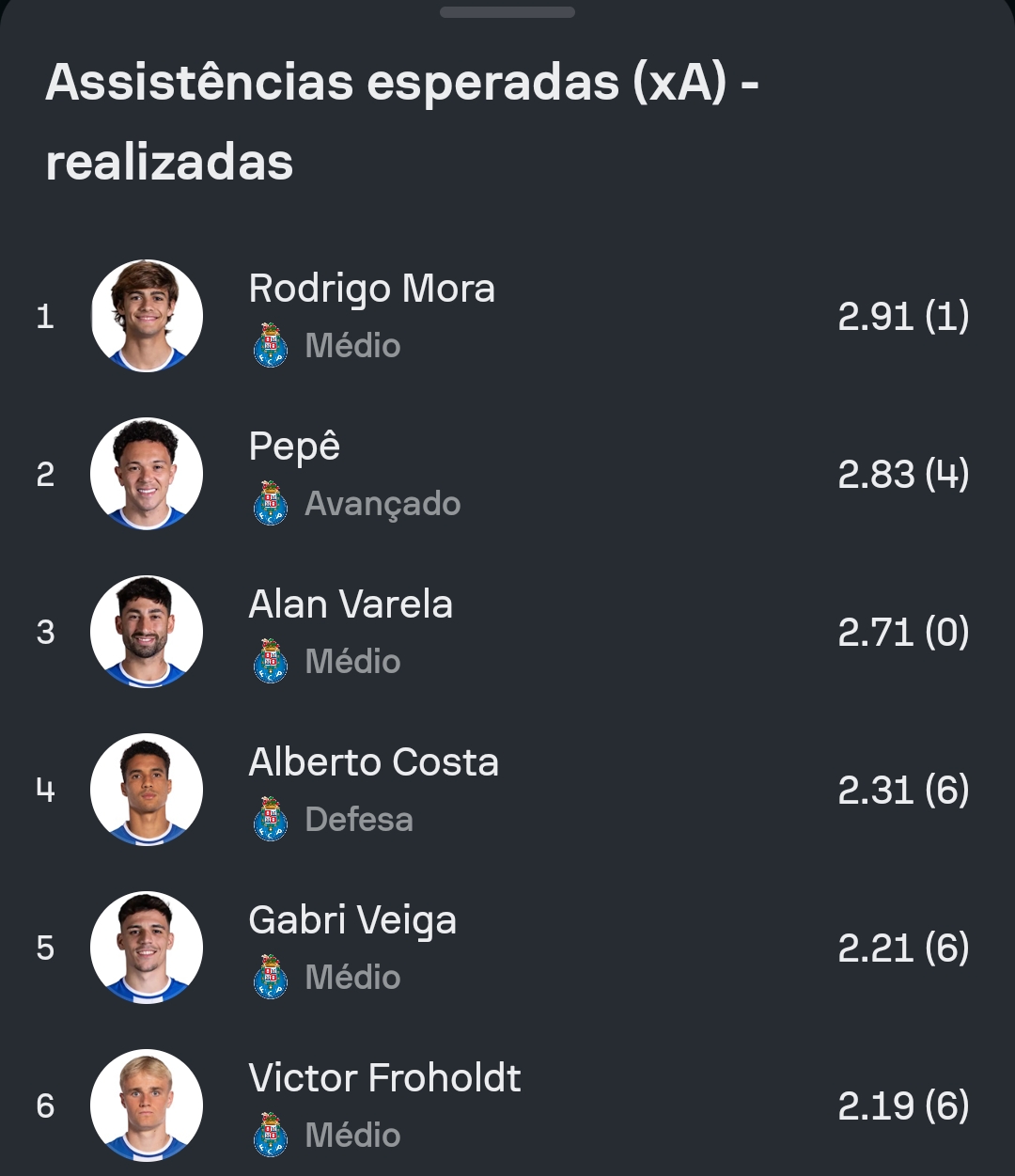Open Alberto Costa's player row
This screenshot has height=1176, width=1015.
(x=373, y=763)
